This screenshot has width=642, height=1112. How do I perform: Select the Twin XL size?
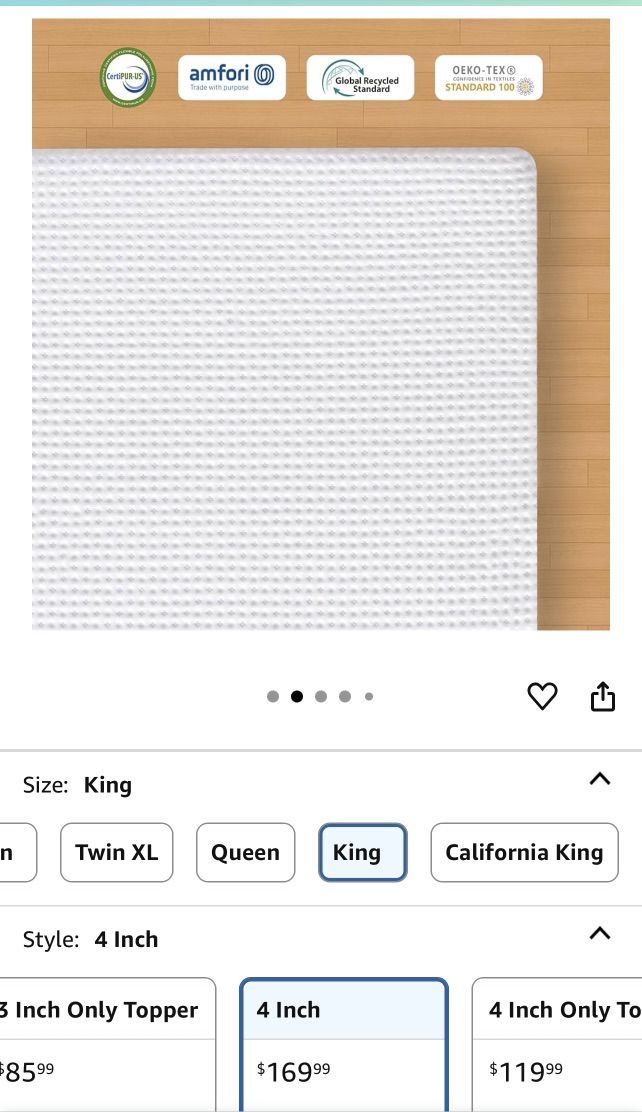click(x=116, y=852)
